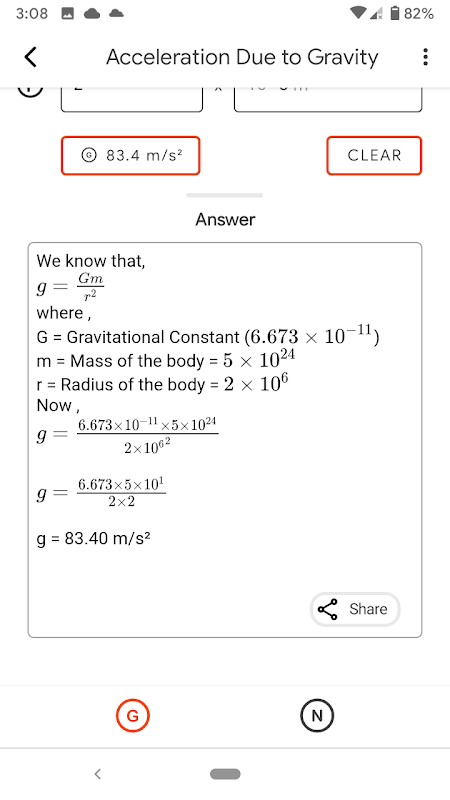This screenshot has width=450, height=800.
Task: Switch to the N tab
Action: [x=316, y=715]
